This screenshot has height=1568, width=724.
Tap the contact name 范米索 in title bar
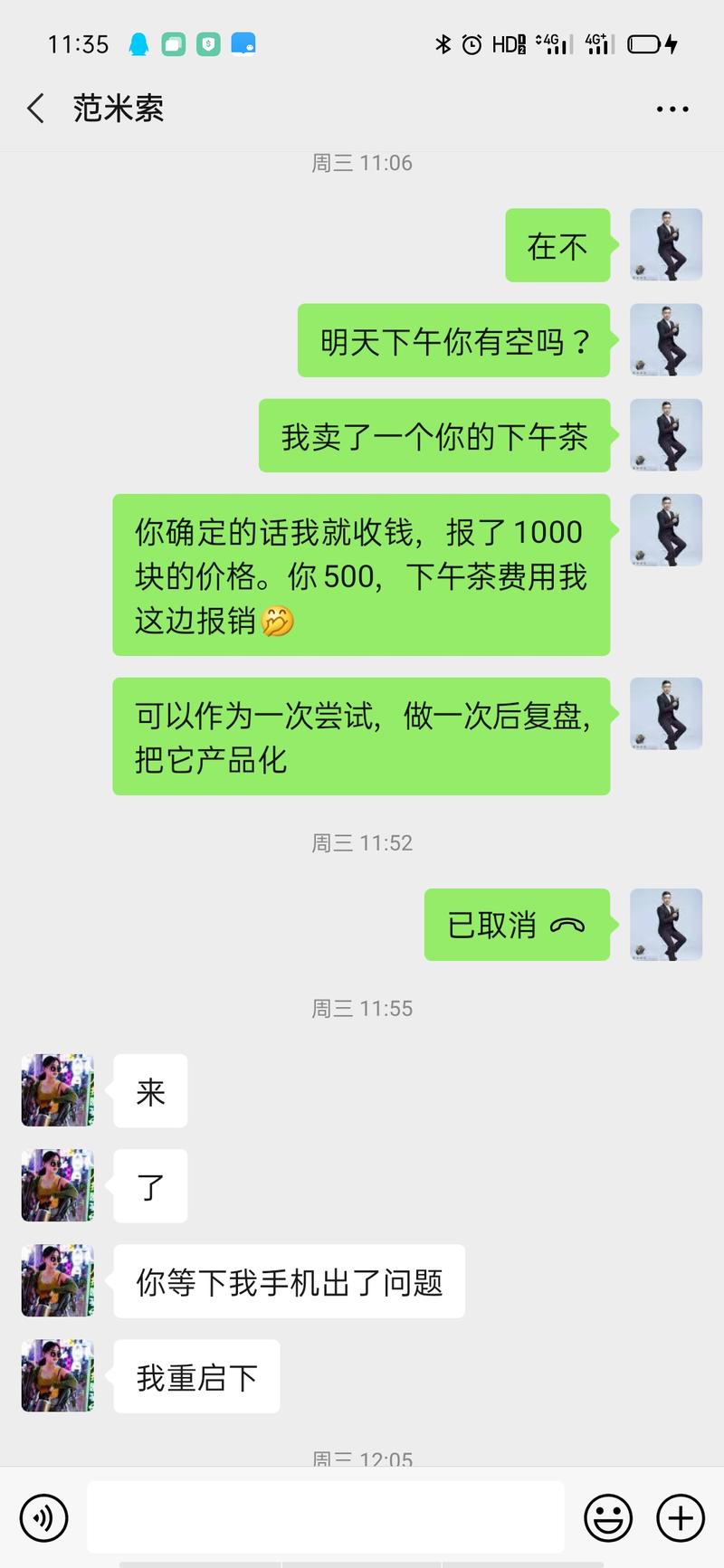tap(118, 108)
